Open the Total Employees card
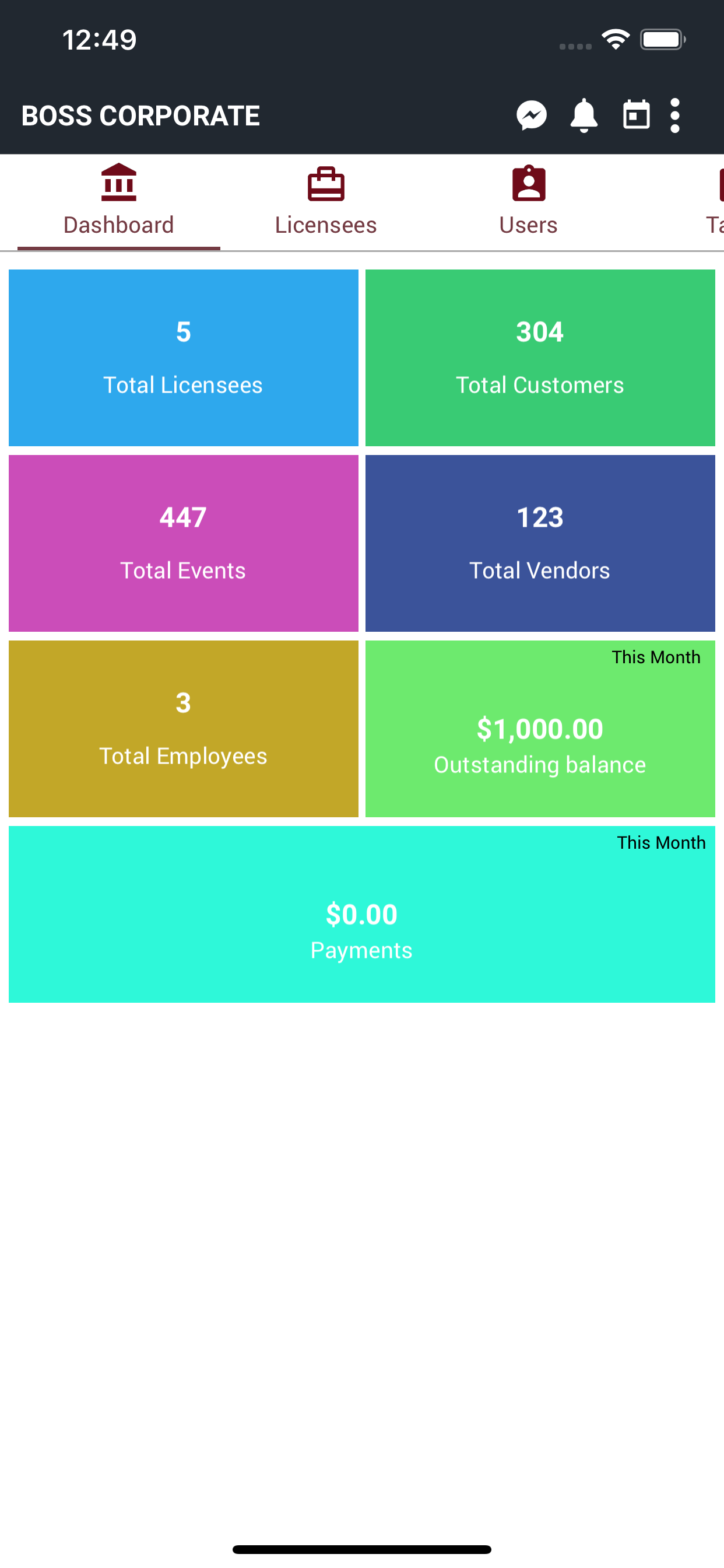 click(183, 729)
